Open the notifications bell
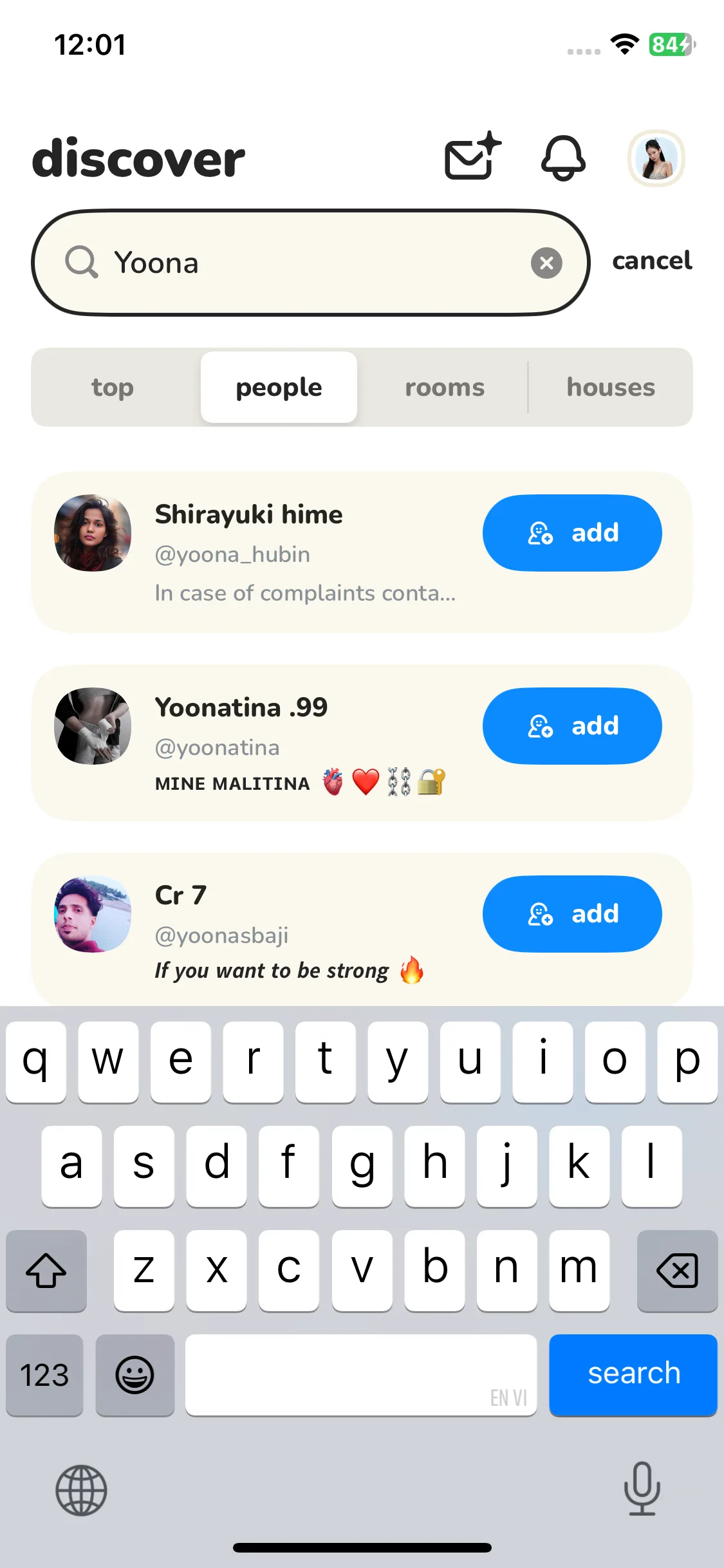The image size is (724, 1568). point(563,158)
